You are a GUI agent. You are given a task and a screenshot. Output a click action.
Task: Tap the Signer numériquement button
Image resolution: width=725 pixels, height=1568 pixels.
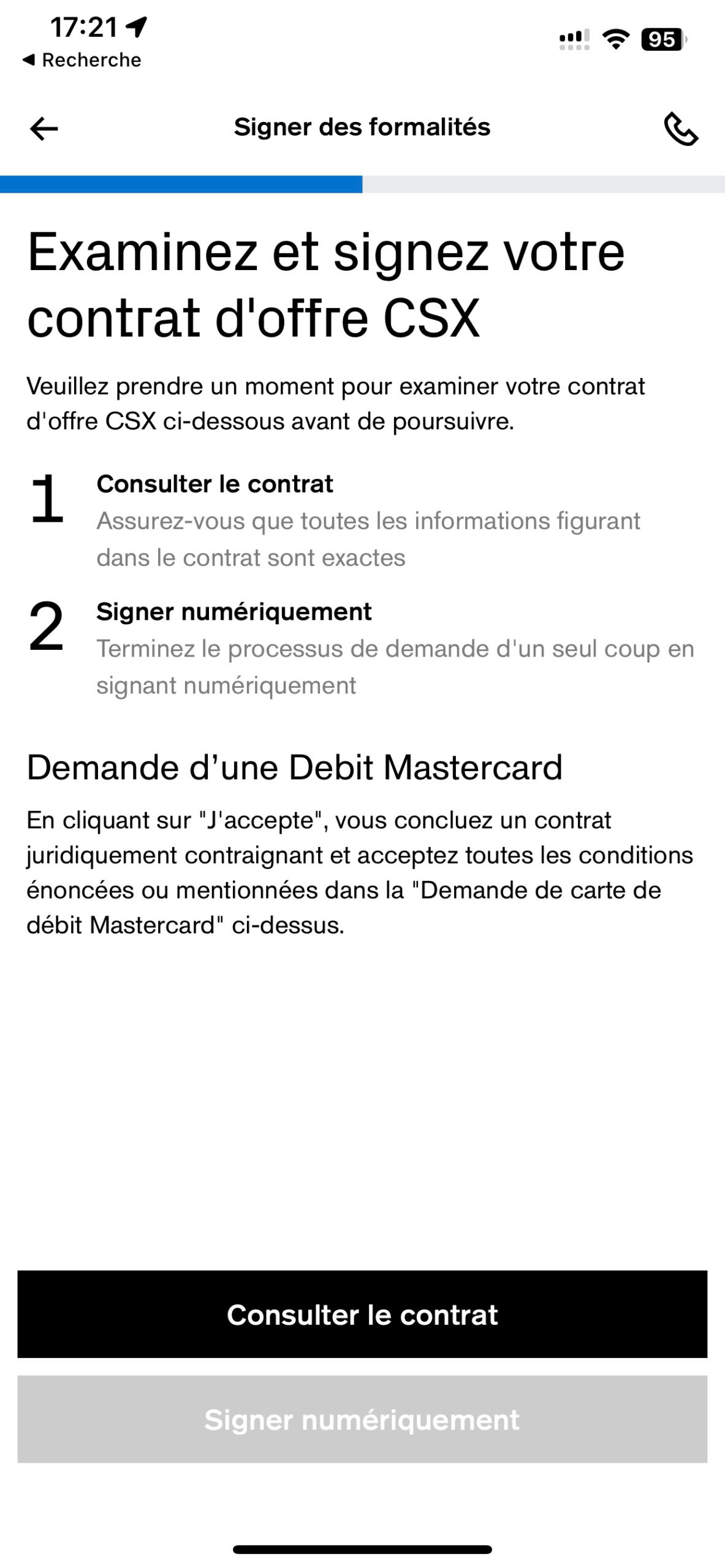(x=362, y=1419)
